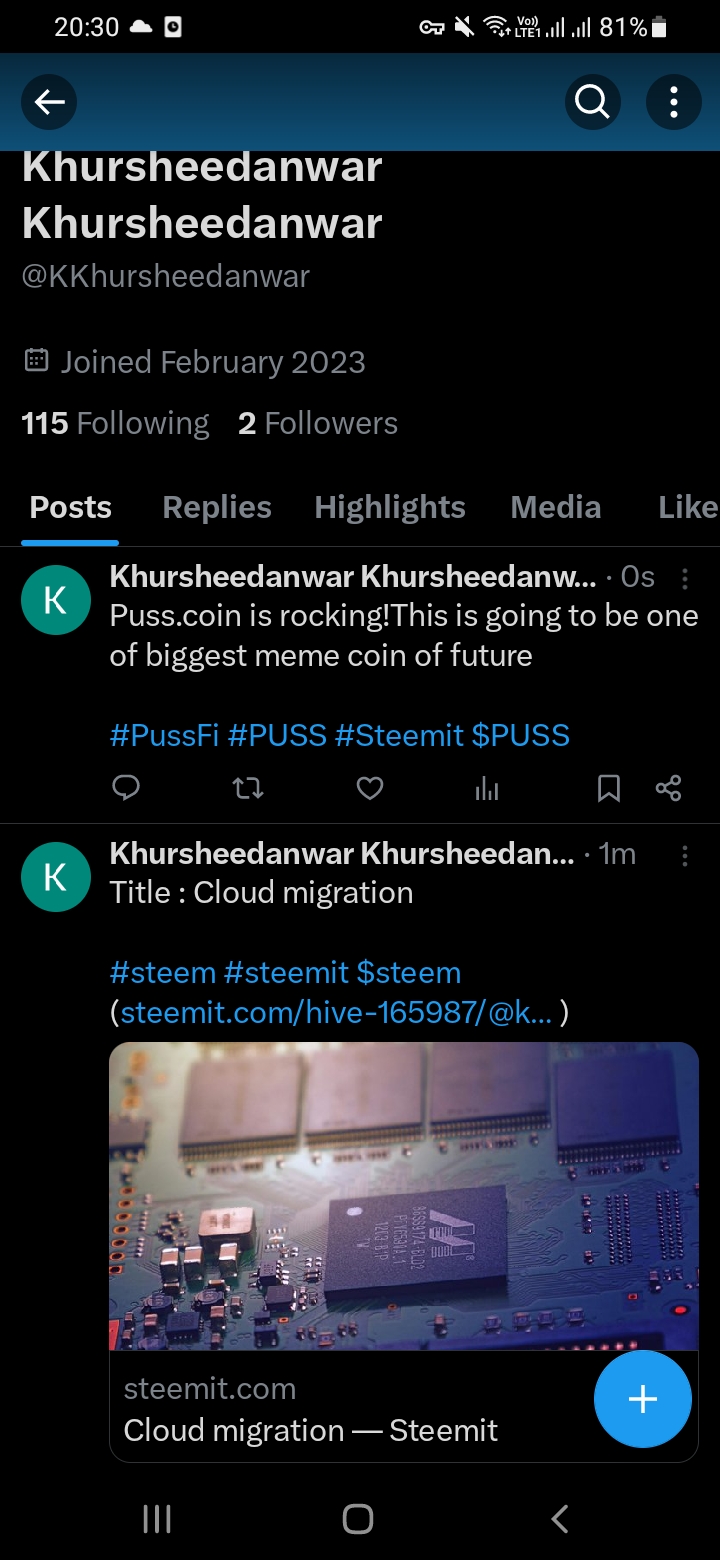This screenshot has height=1560, width=720.
Task: Share the Puss.coin post
Action: [668, 789]
